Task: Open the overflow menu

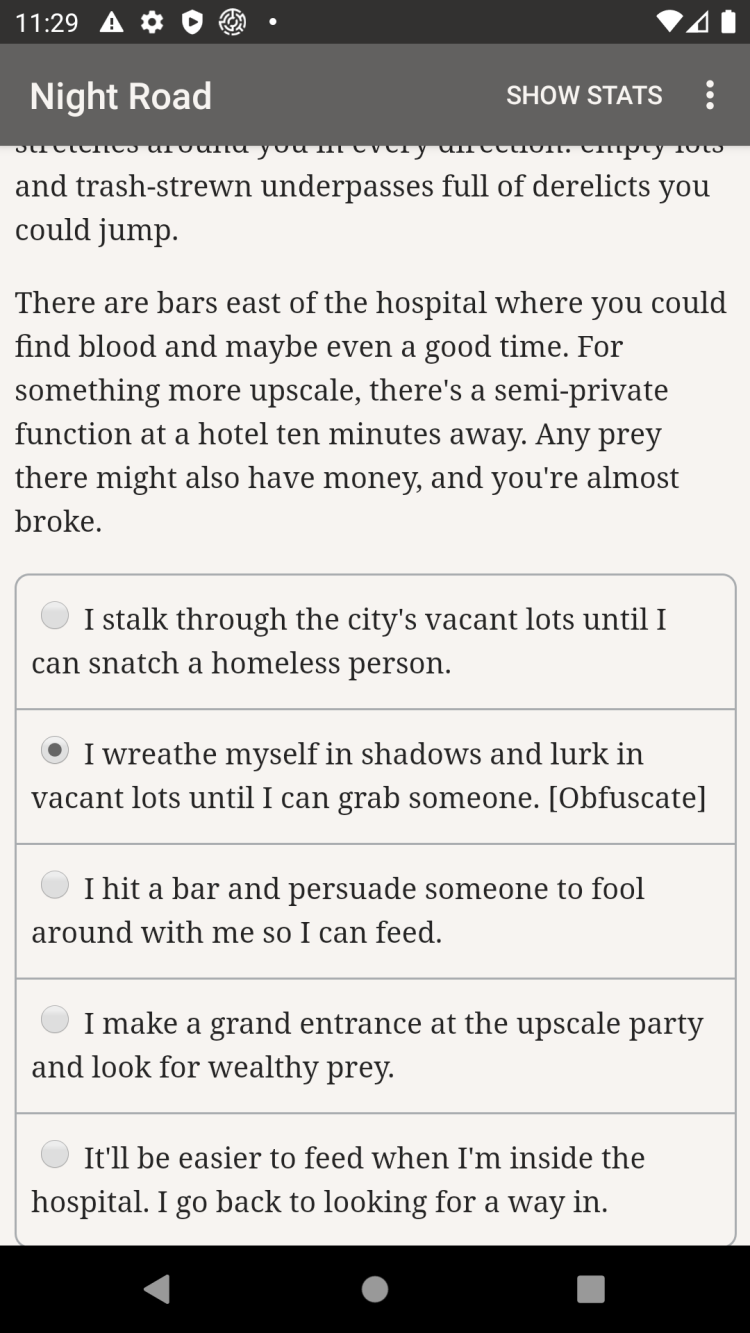Action: click(x=710, y=95)
